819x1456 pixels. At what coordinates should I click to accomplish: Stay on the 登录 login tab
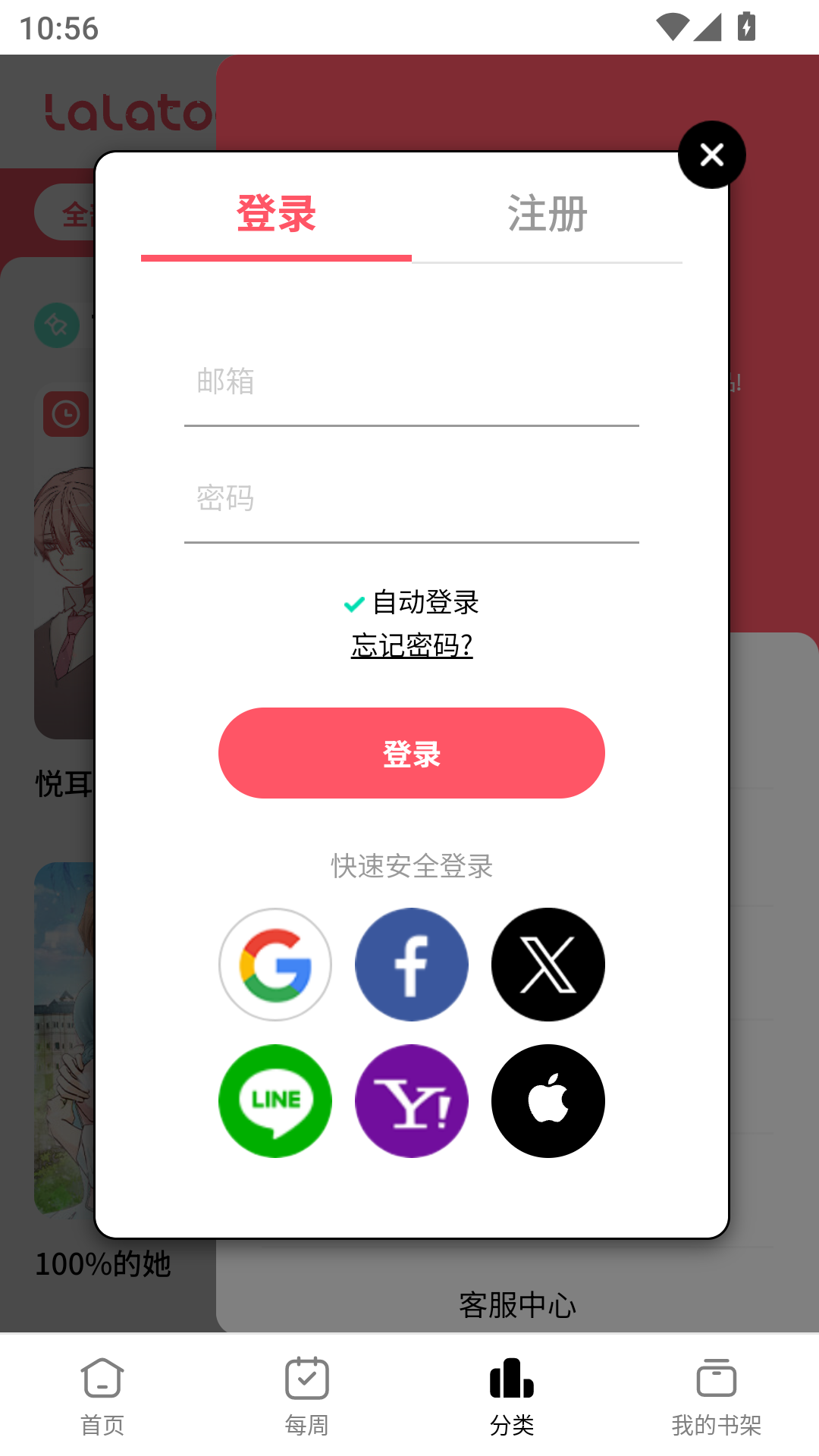click(x=276, y=215)
